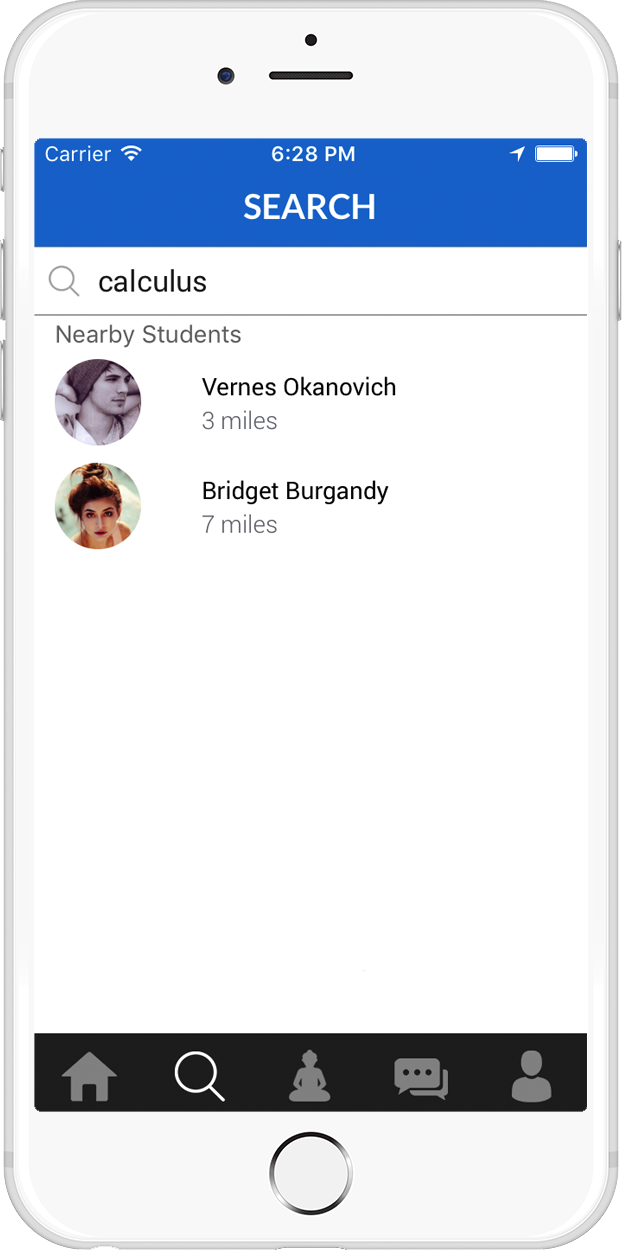622x1251 pixels.
Task: Open Bridget Burgandy's profile row
Action: click(310, 506)
